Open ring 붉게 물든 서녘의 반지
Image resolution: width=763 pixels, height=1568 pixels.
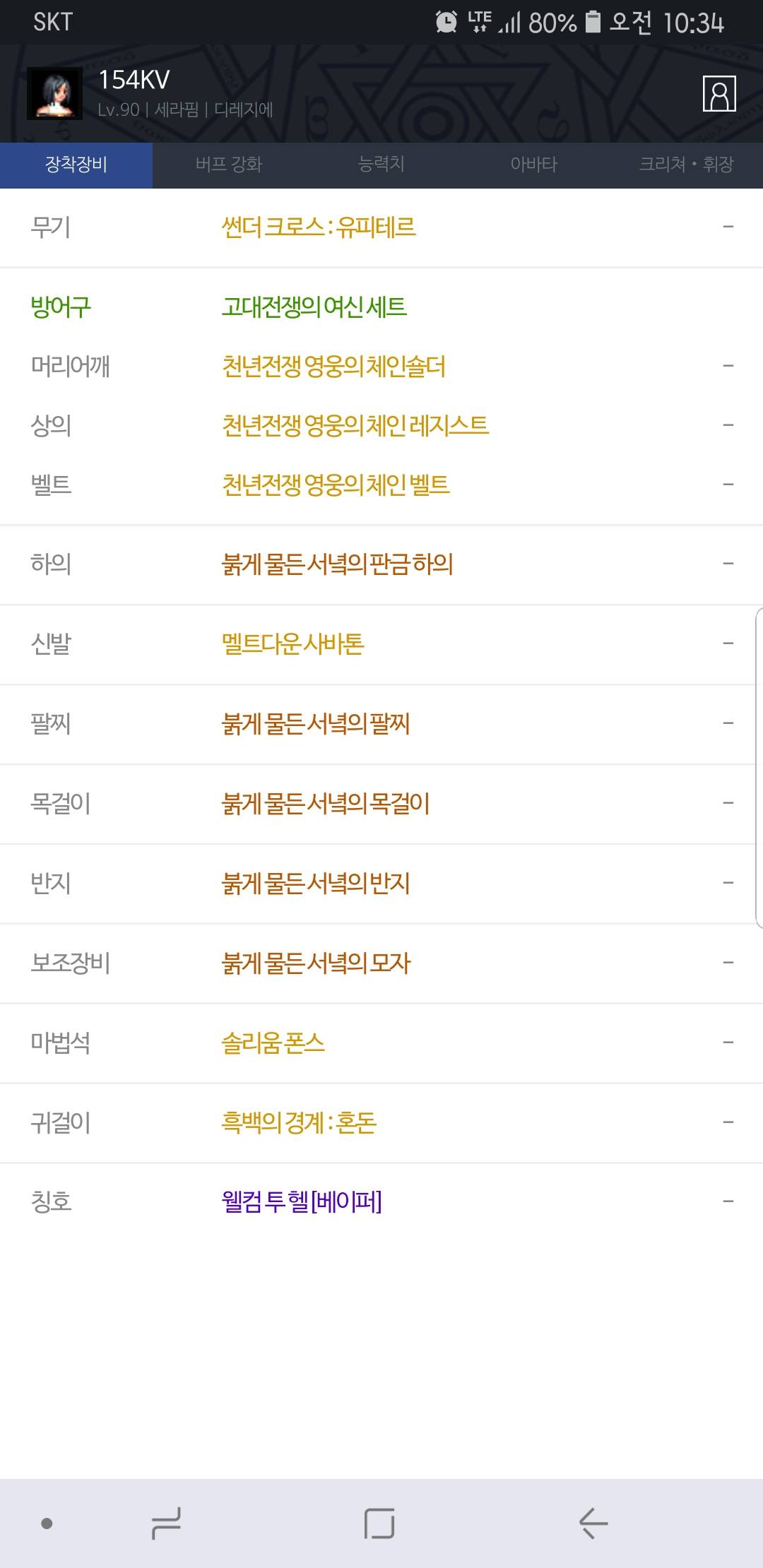tap(381, 884)
